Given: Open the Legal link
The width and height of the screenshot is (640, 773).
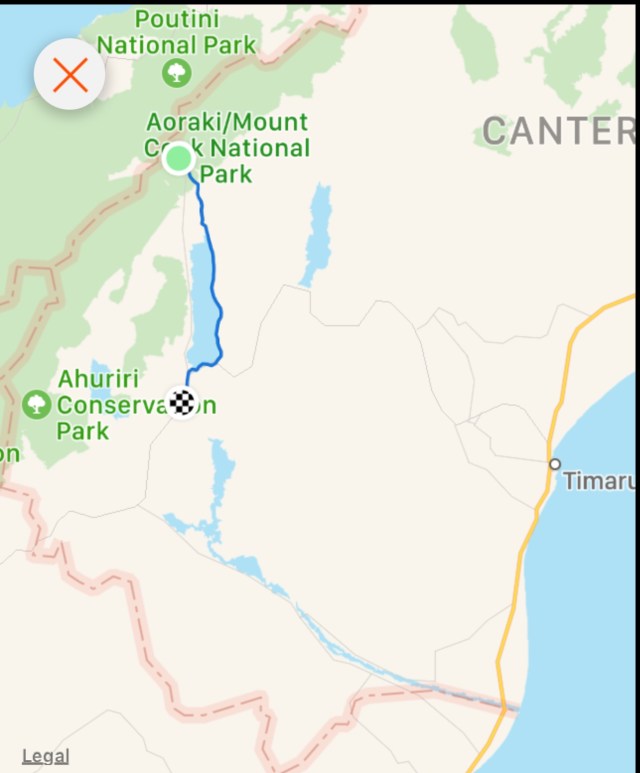Looking at the screenshot, I should [x=45, y=756].
